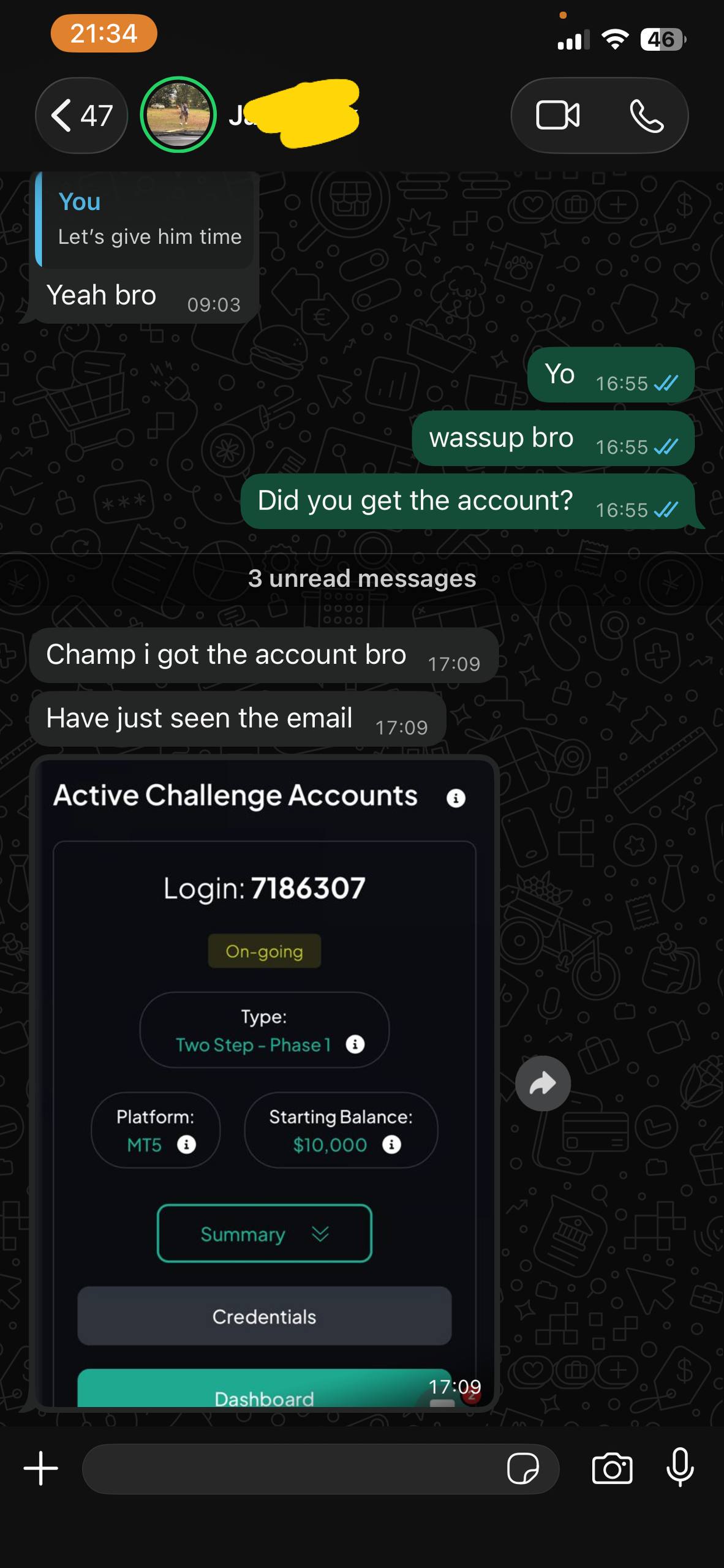
Task: Start a video call
Action: click(x=557, y=115)
